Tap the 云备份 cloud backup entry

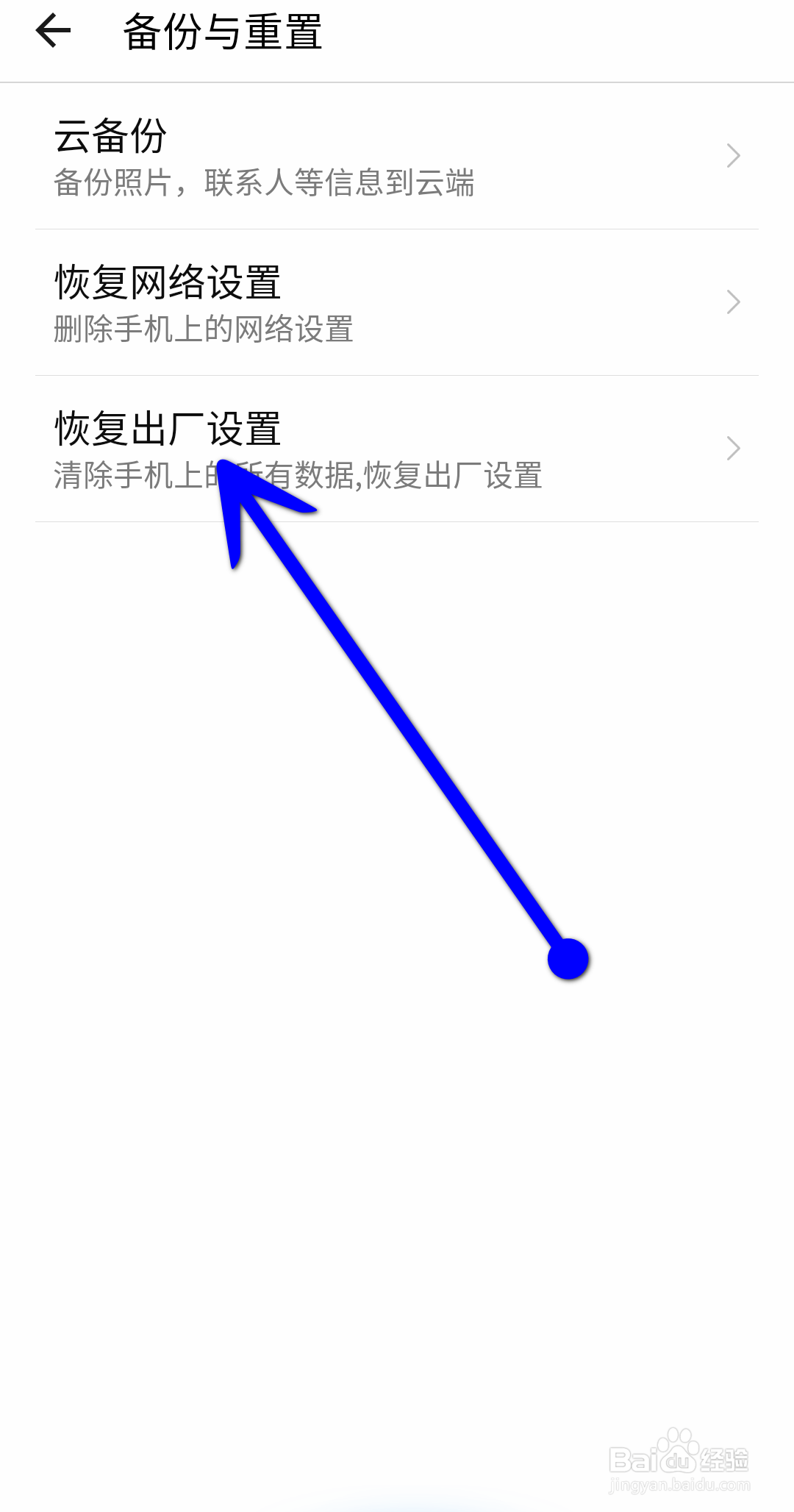click(110, 136)
